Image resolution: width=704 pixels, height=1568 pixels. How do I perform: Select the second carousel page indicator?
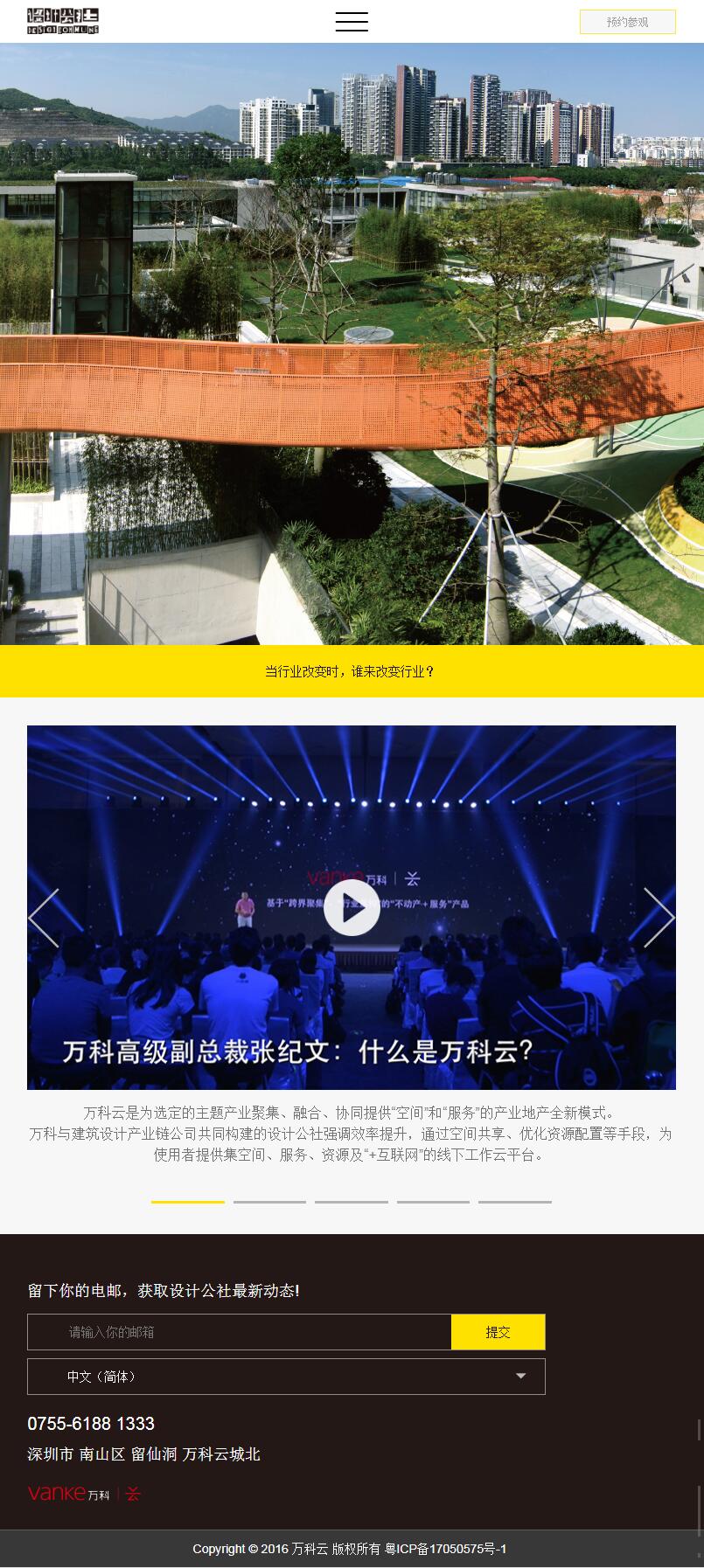269,1202
